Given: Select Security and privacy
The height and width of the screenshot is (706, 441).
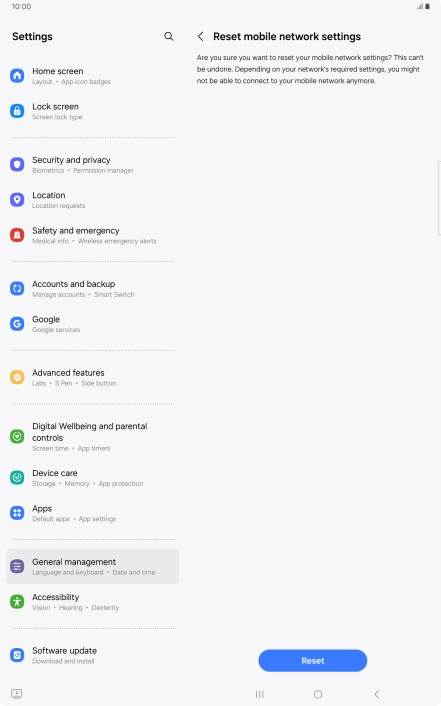Looking at the screenshot, I should [92, 164].
